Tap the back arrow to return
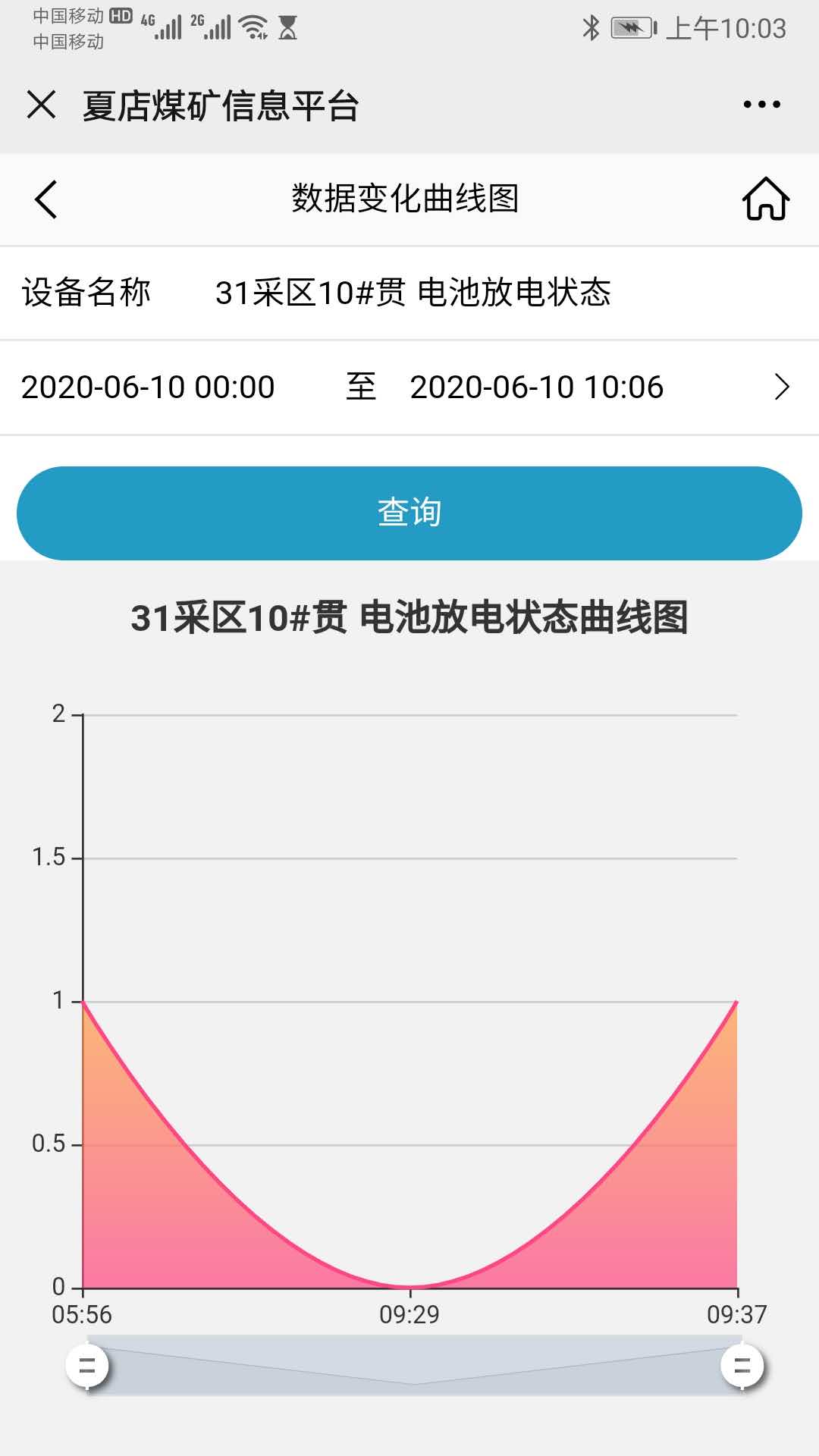The image size is (819, 1456). click(45, 199)
